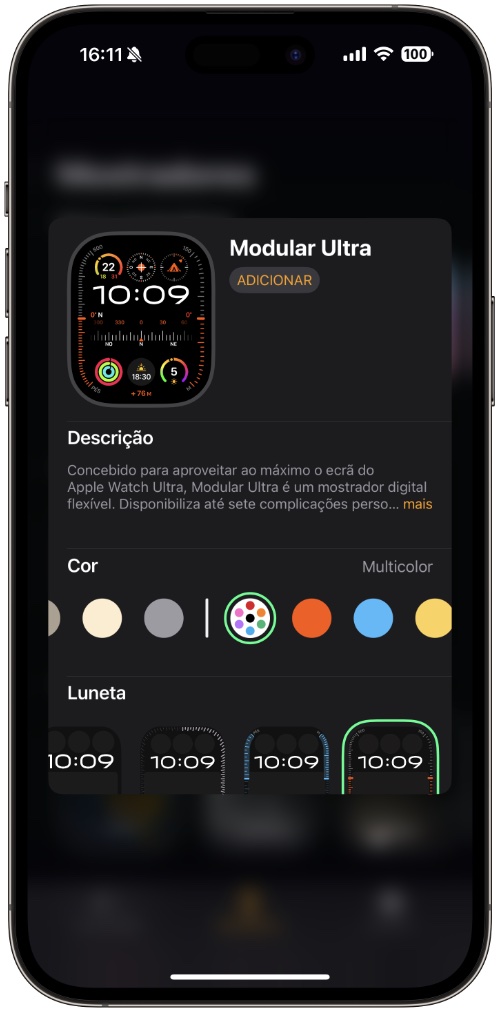
Task: Choose the gray color swatch
Action: 163,618
